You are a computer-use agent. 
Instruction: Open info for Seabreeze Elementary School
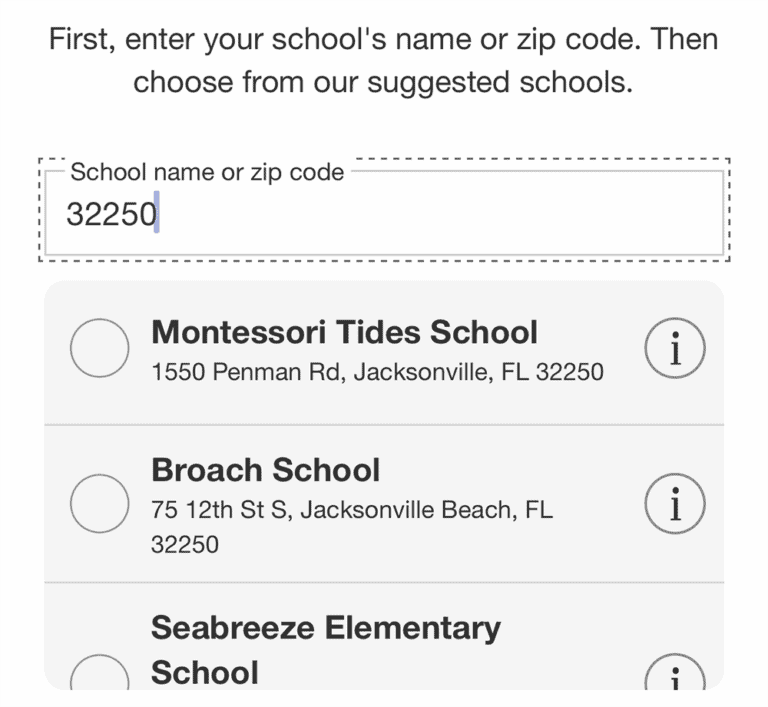675,677
